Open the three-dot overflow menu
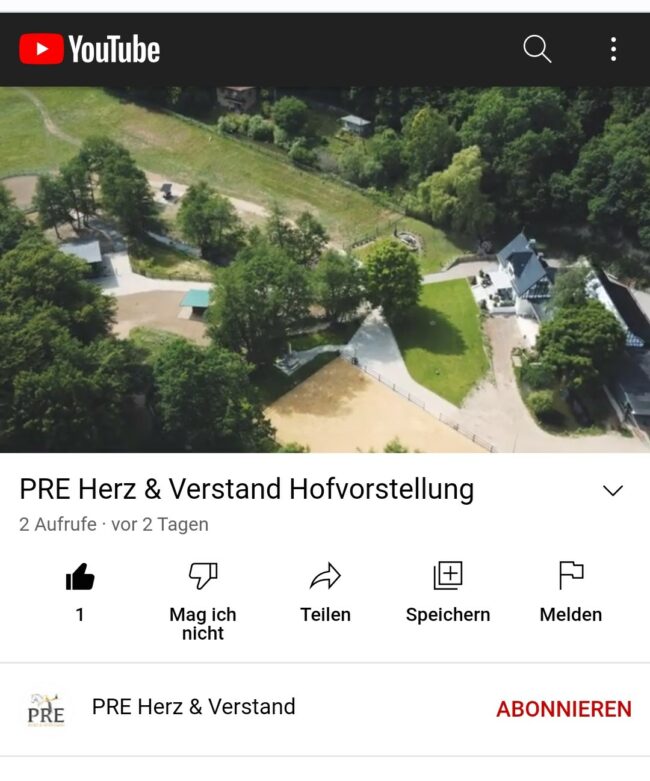 coord(613,49)
